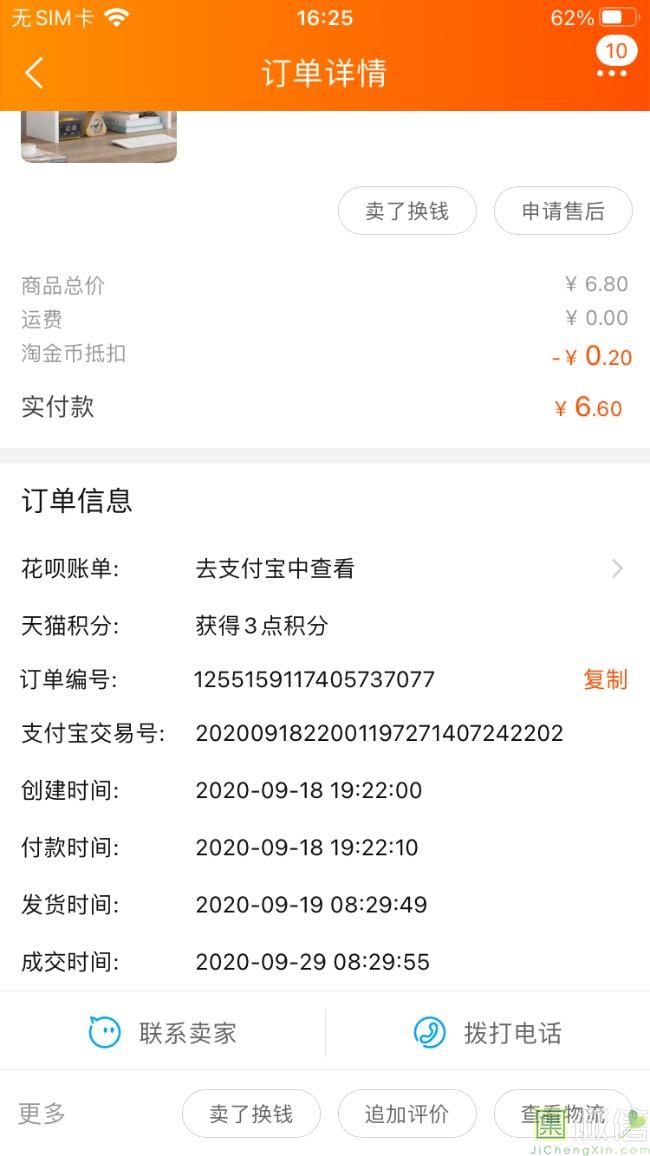The width and height of the screenshot is (650, 1156).
Task: Contact the seller (联系卖家)
Action: click(163, 1033)
